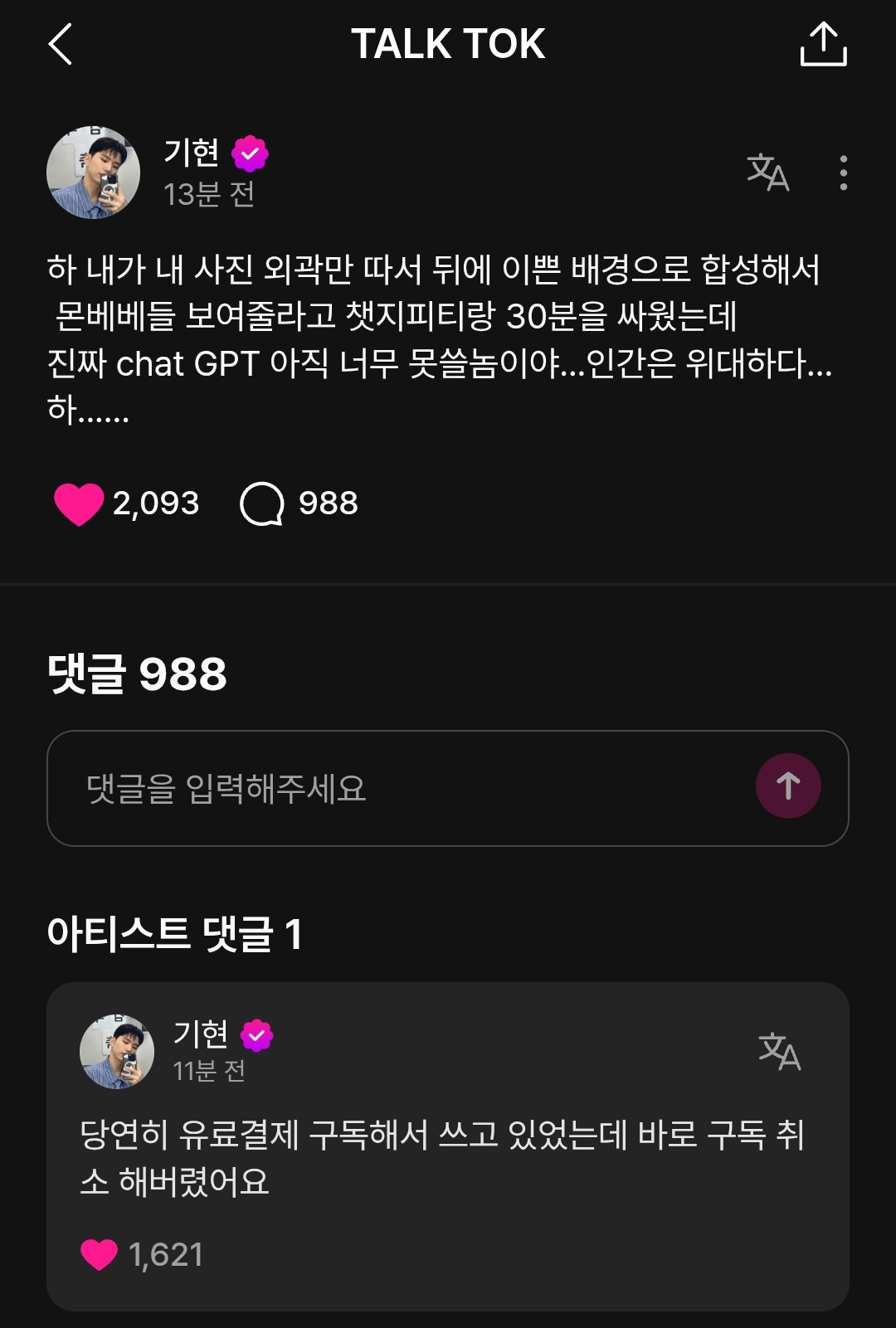
Task: Tap the speech bubble comment icon
Action: pyautogui.click(x=265, y=501)
